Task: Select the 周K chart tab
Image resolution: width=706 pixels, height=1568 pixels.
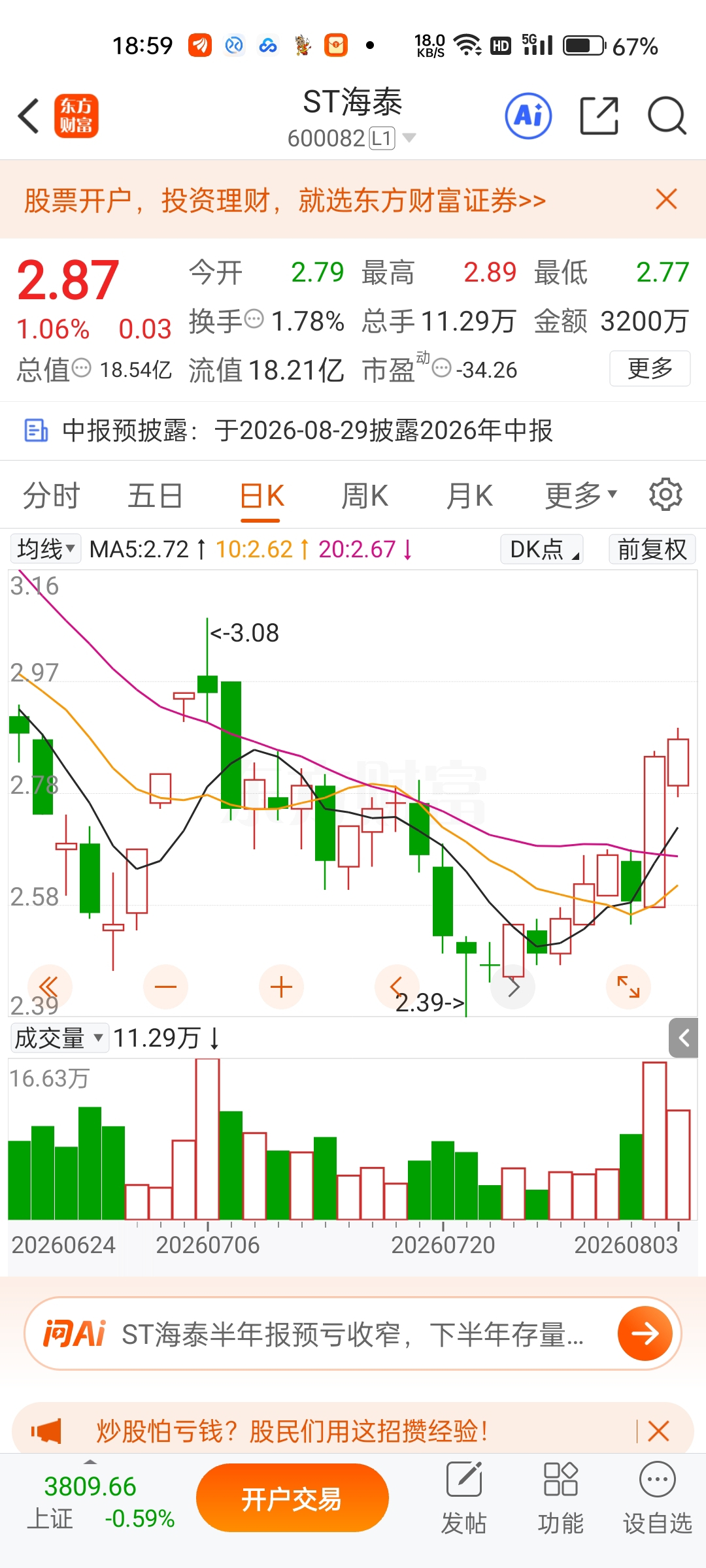Action: pos(365,495)
